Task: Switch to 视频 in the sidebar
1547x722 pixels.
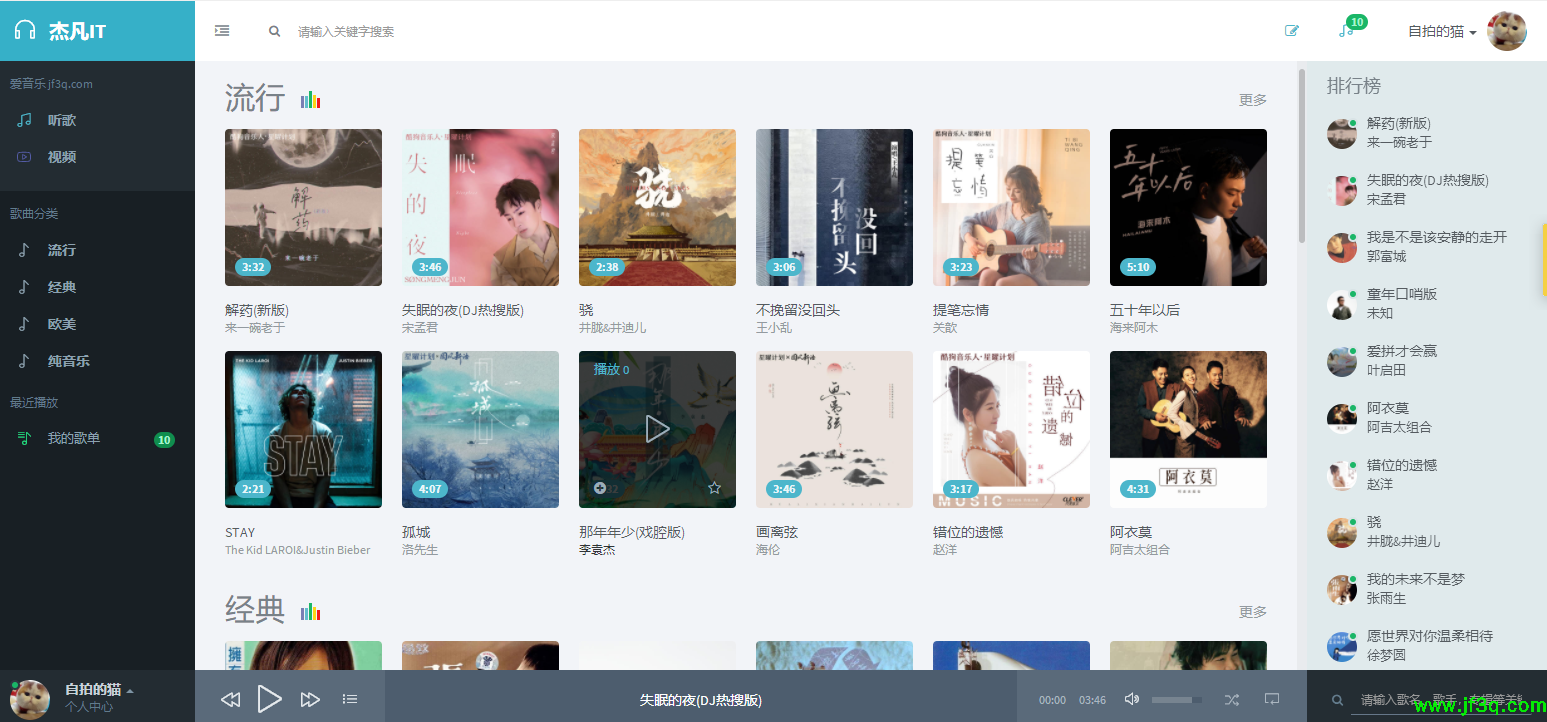Action: click(62, 157)
